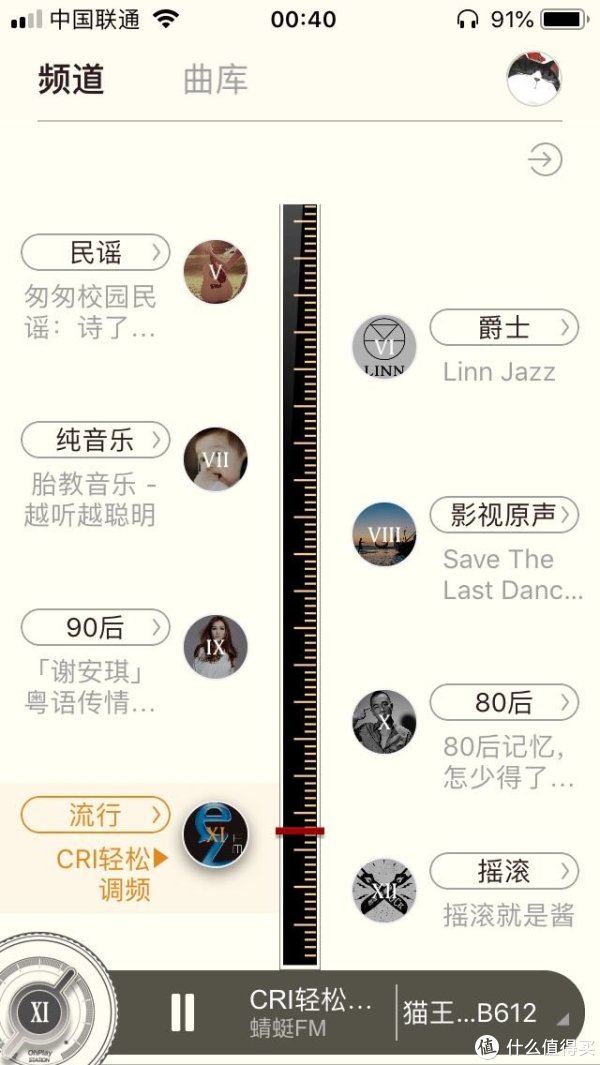Open the 民谣 channel category
This screenshot has width=600, height=1065.
pos(96,253)
